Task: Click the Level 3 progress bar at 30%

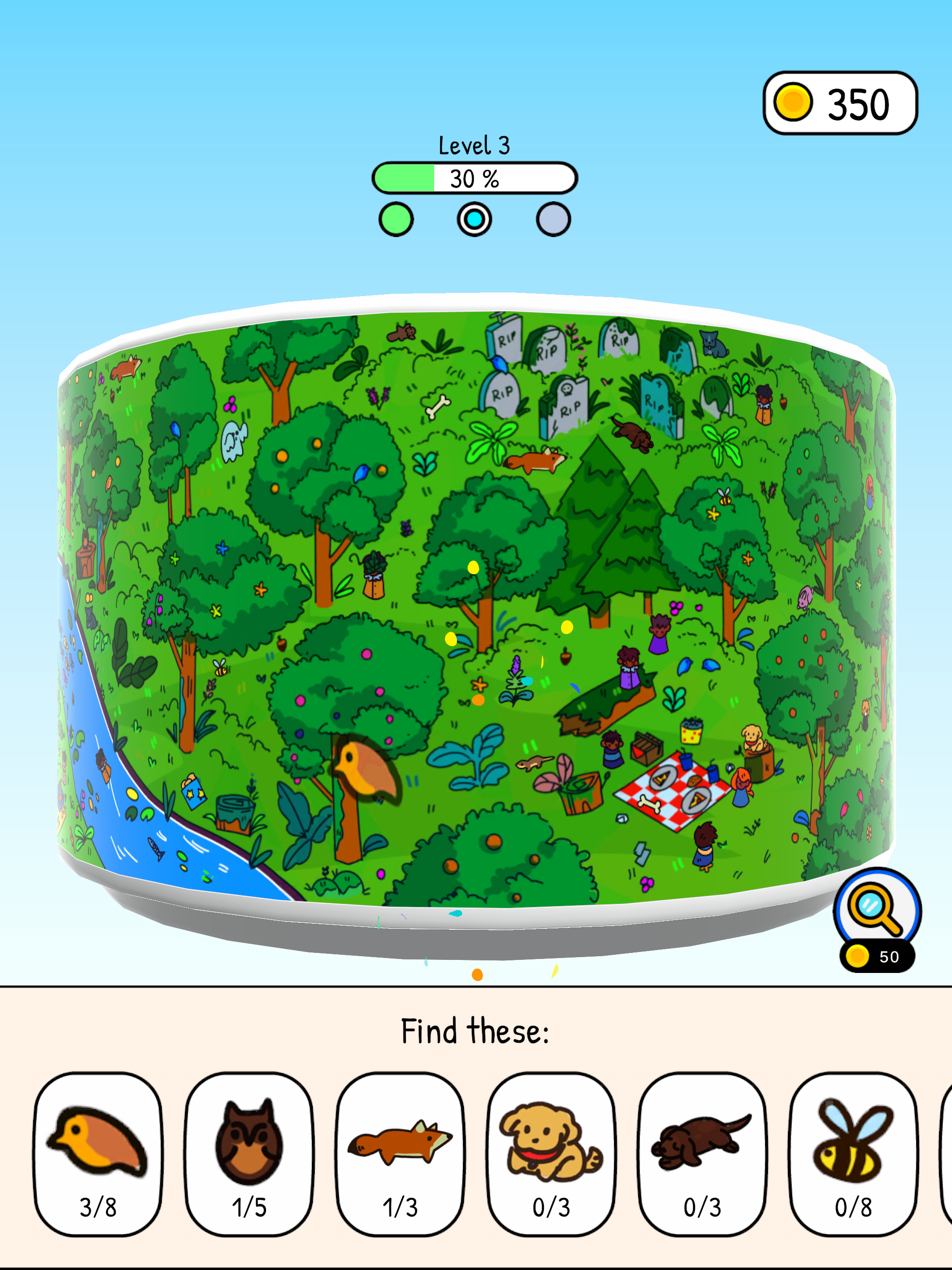Action: [474, 179]
